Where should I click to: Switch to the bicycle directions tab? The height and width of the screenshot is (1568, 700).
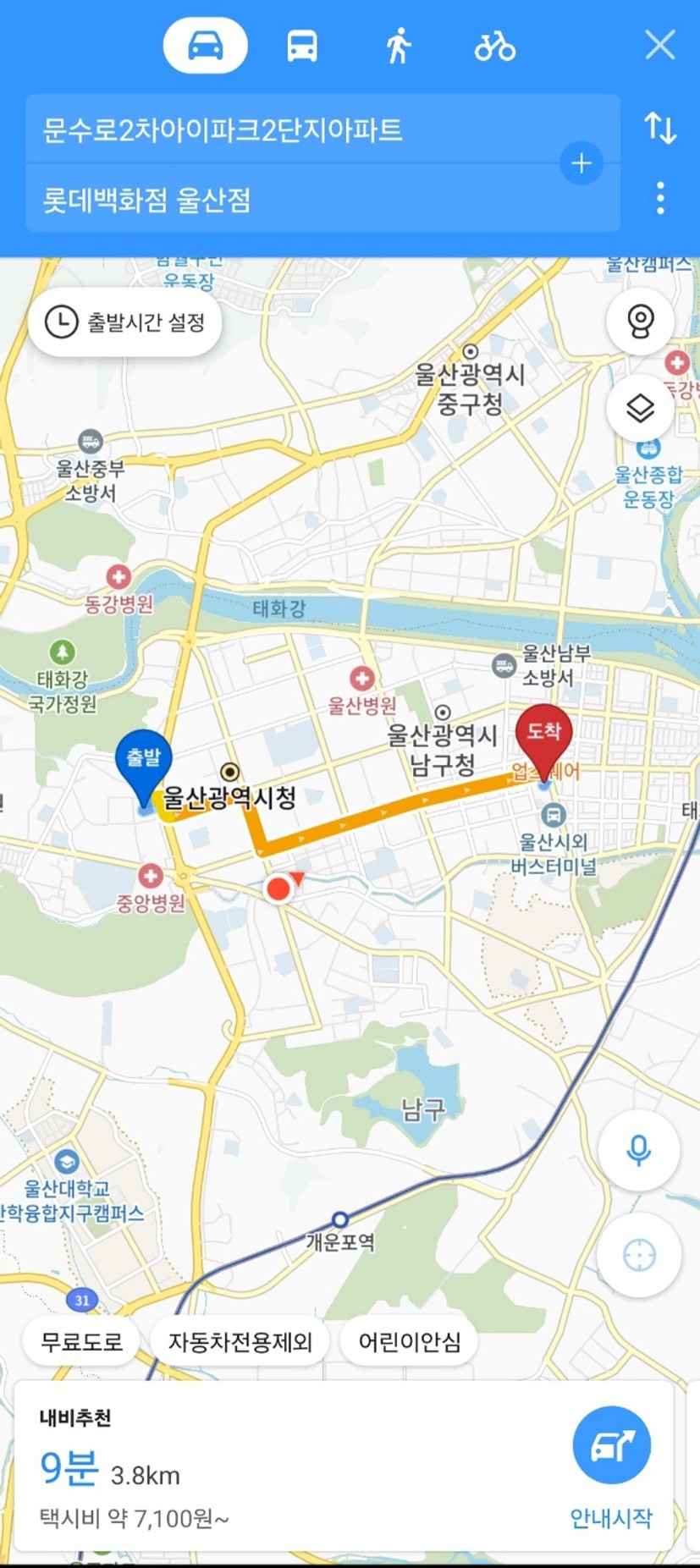point(495,46)
